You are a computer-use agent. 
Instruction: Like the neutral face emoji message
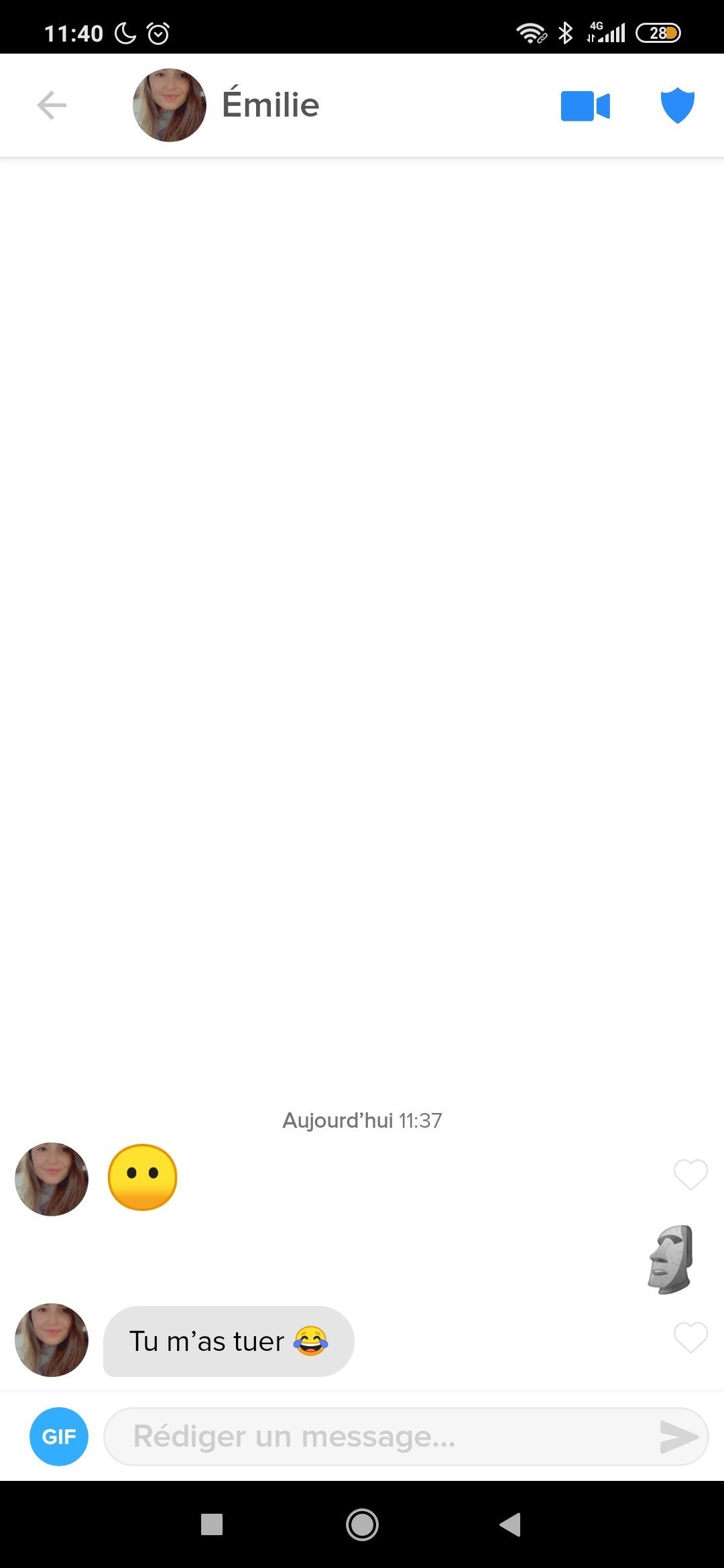coord(690,1174)
